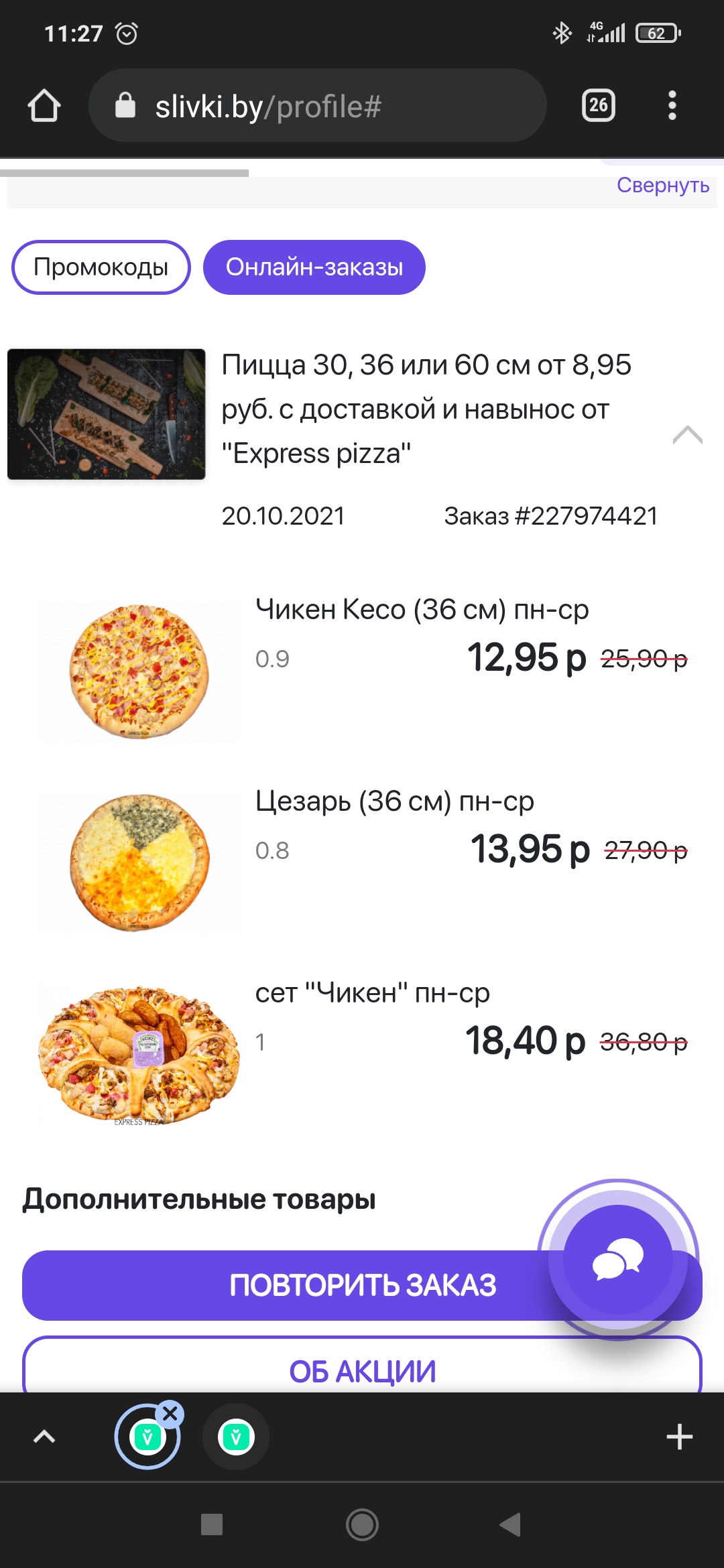Open the live chat bubble
Viewport: 724px width, 1568px height.
[618, 1260]
